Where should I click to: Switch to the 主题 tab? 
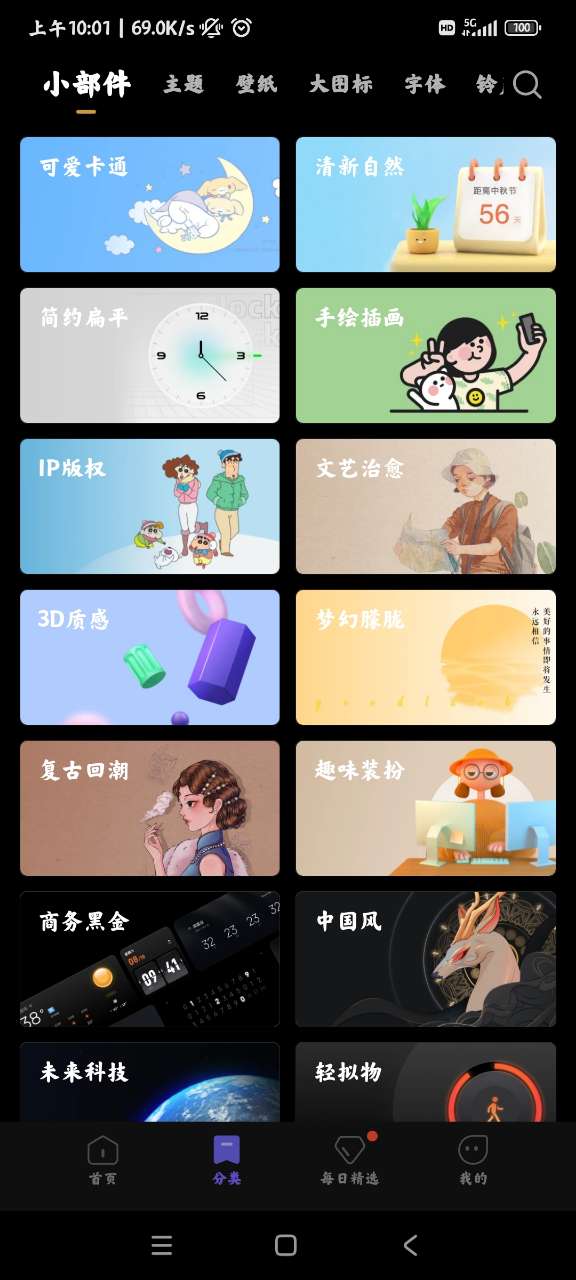pos(184,84)
